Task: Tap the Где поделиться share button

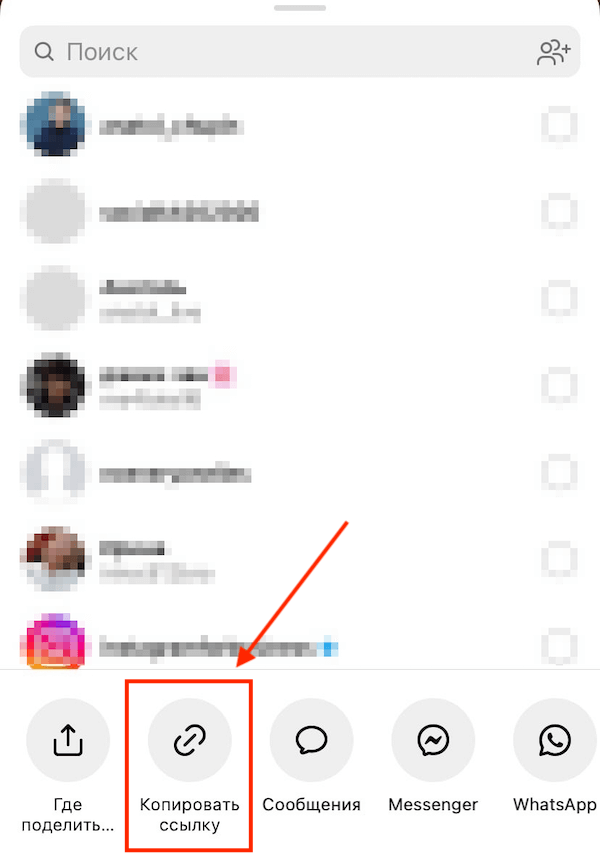Action: pyautogui.click(x=68, y=741)
